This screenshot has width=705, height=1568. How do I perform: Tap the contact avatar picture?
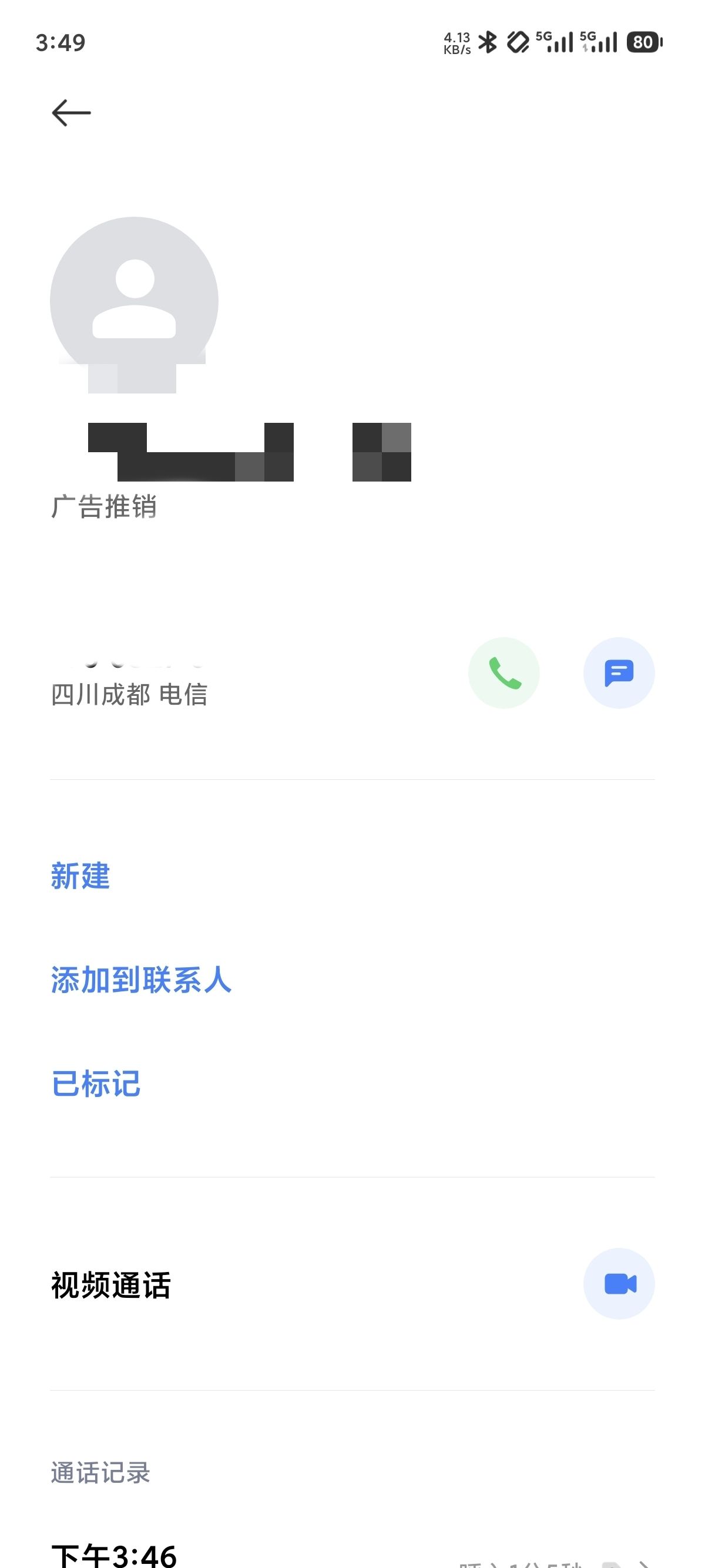click(134, 301)
